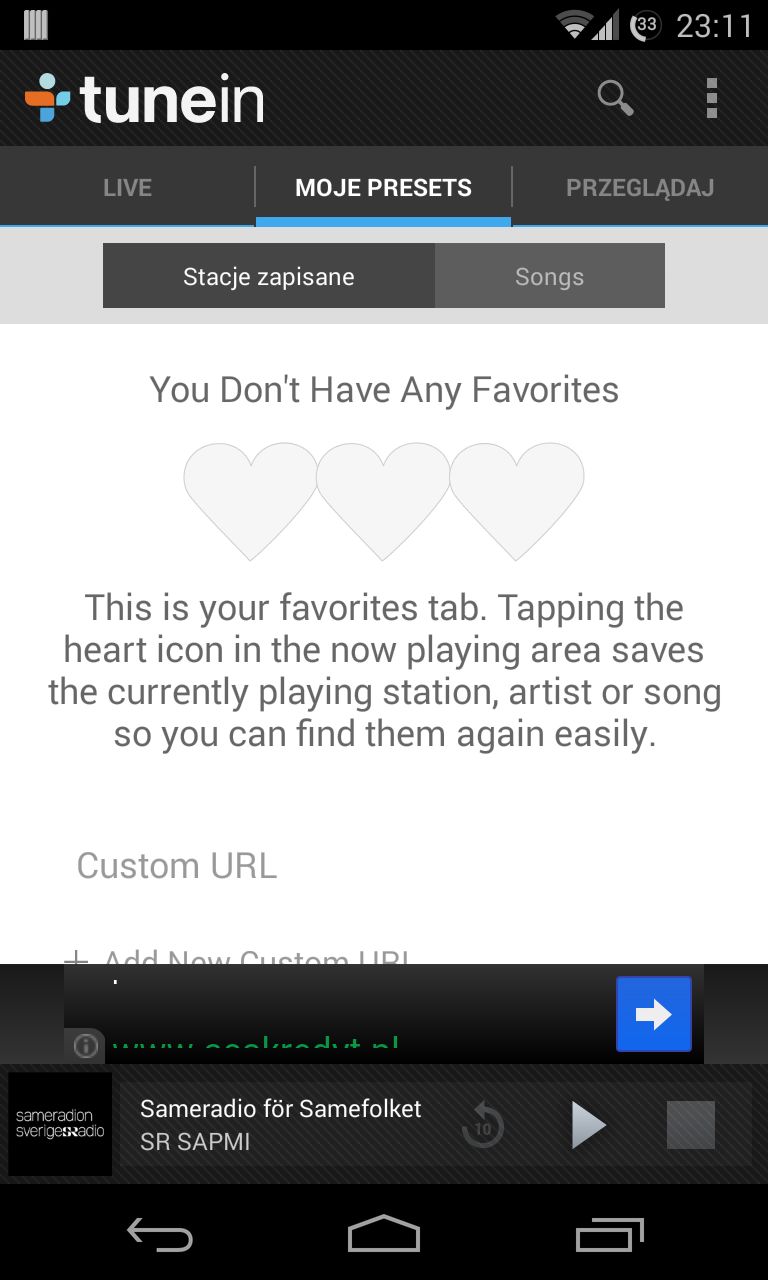This screenshot has height=1280, width=768.
Task: Open the ad info icon
Action: click(86, 1046)
